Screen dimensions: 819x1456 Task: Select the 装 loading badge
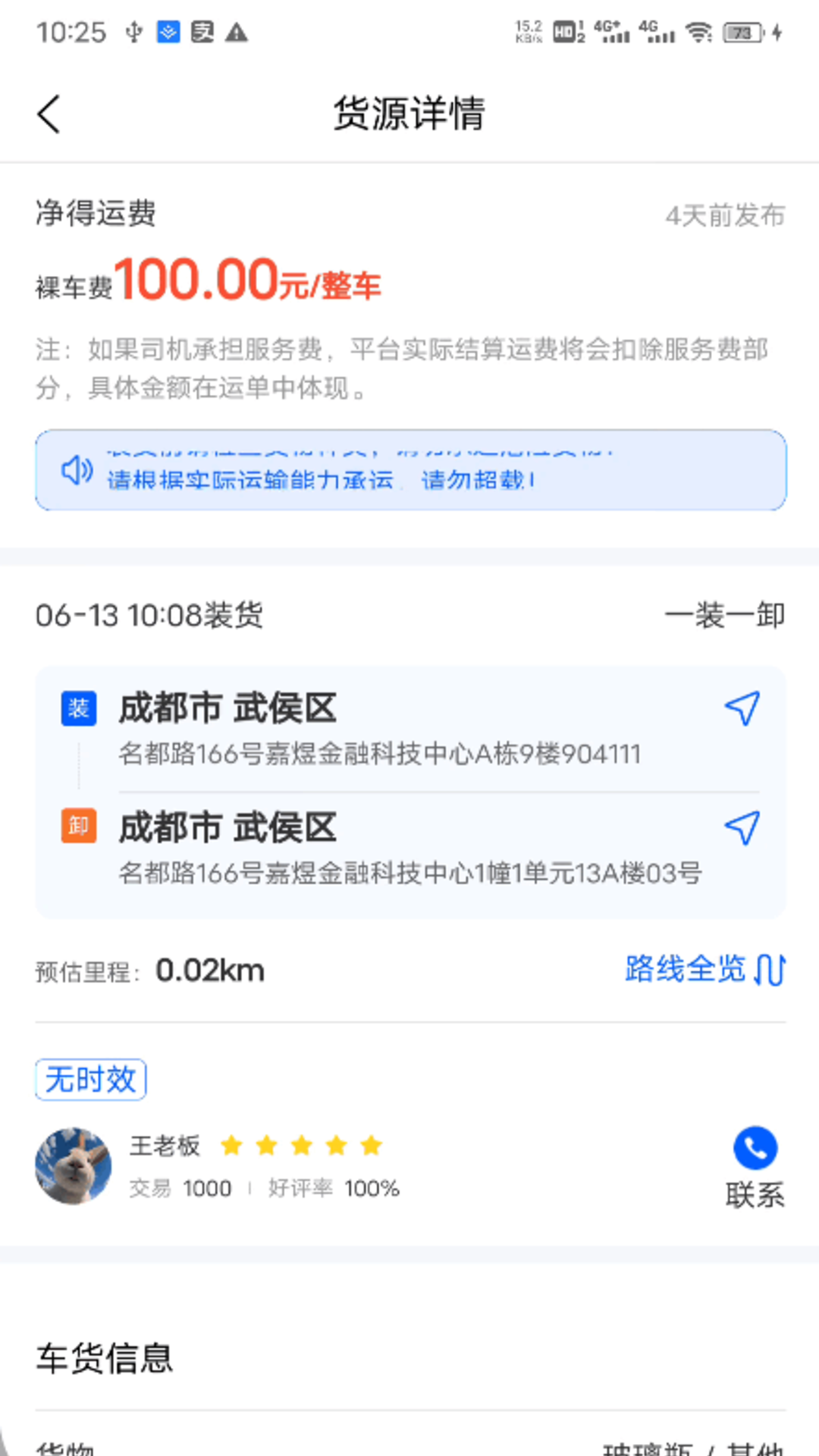click(79, 708)
